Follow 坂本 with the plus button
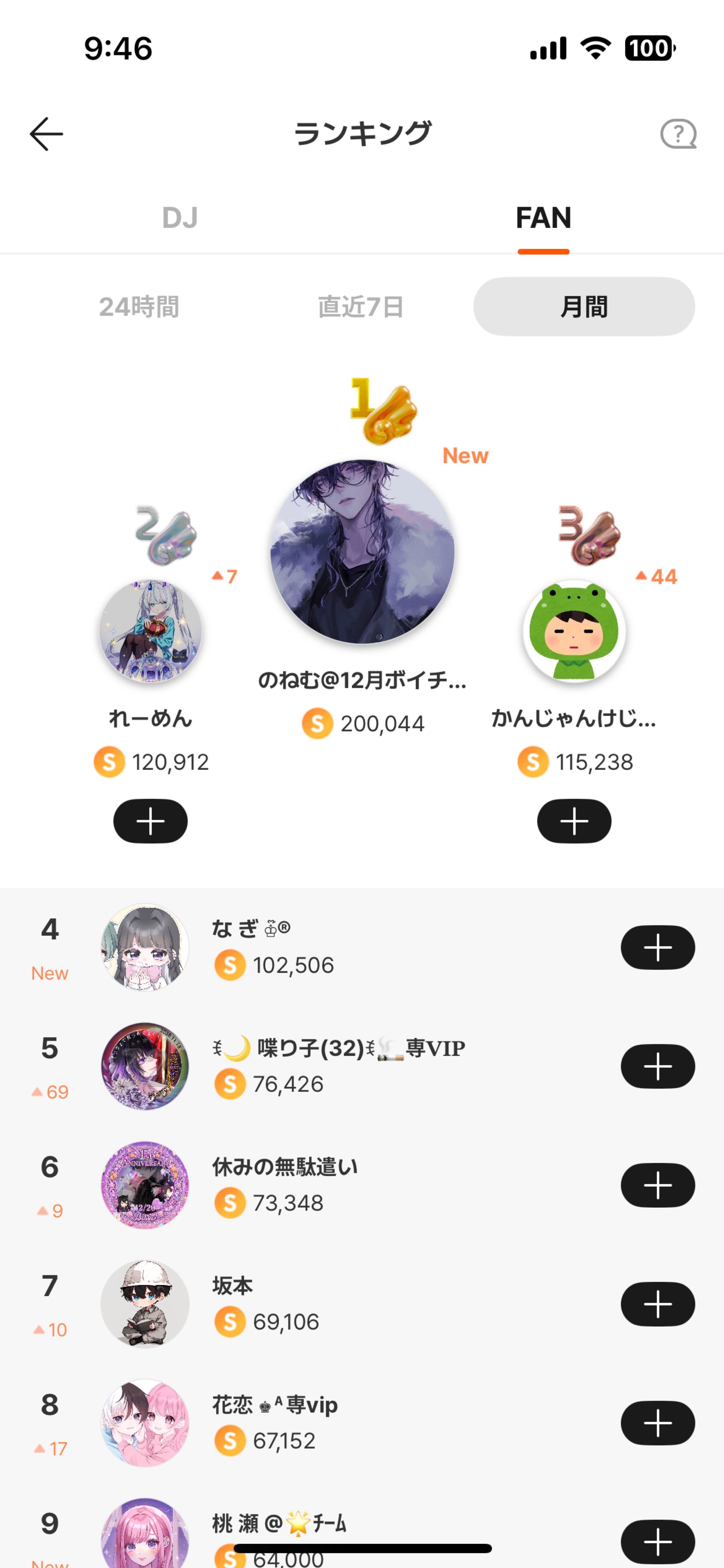This screenshot has height=1568, width=724. click(x=657, y=1304)
